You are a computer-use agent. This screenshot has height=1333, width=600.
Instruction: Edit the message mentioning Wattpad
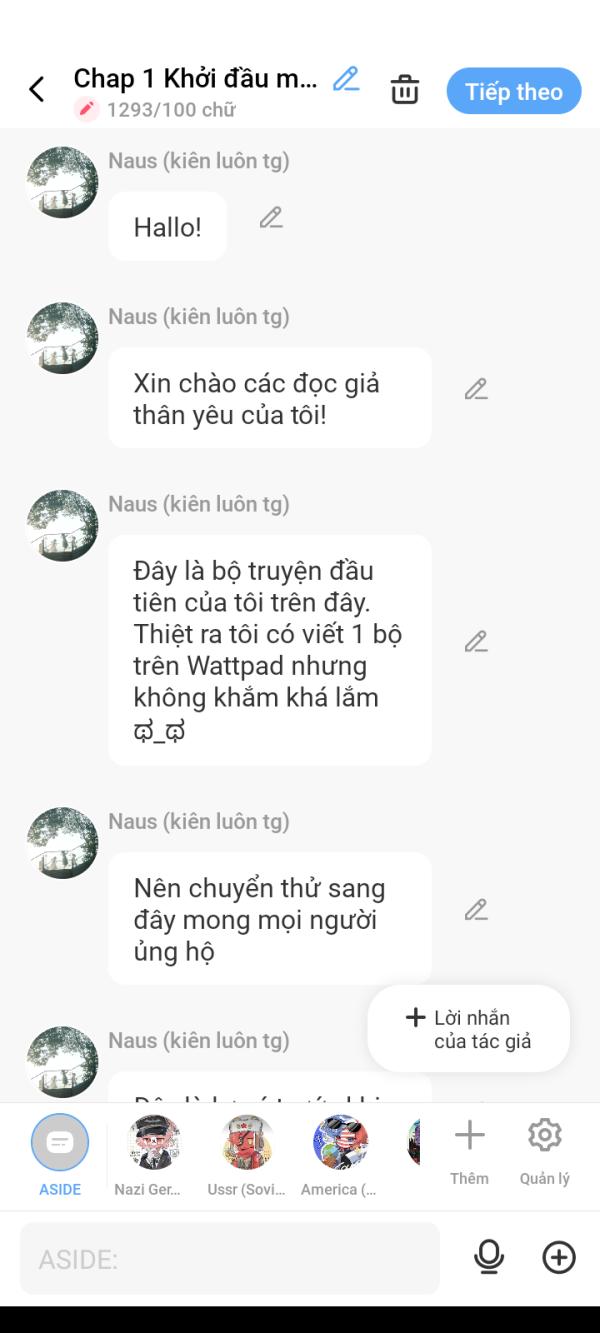pos(476,642)
